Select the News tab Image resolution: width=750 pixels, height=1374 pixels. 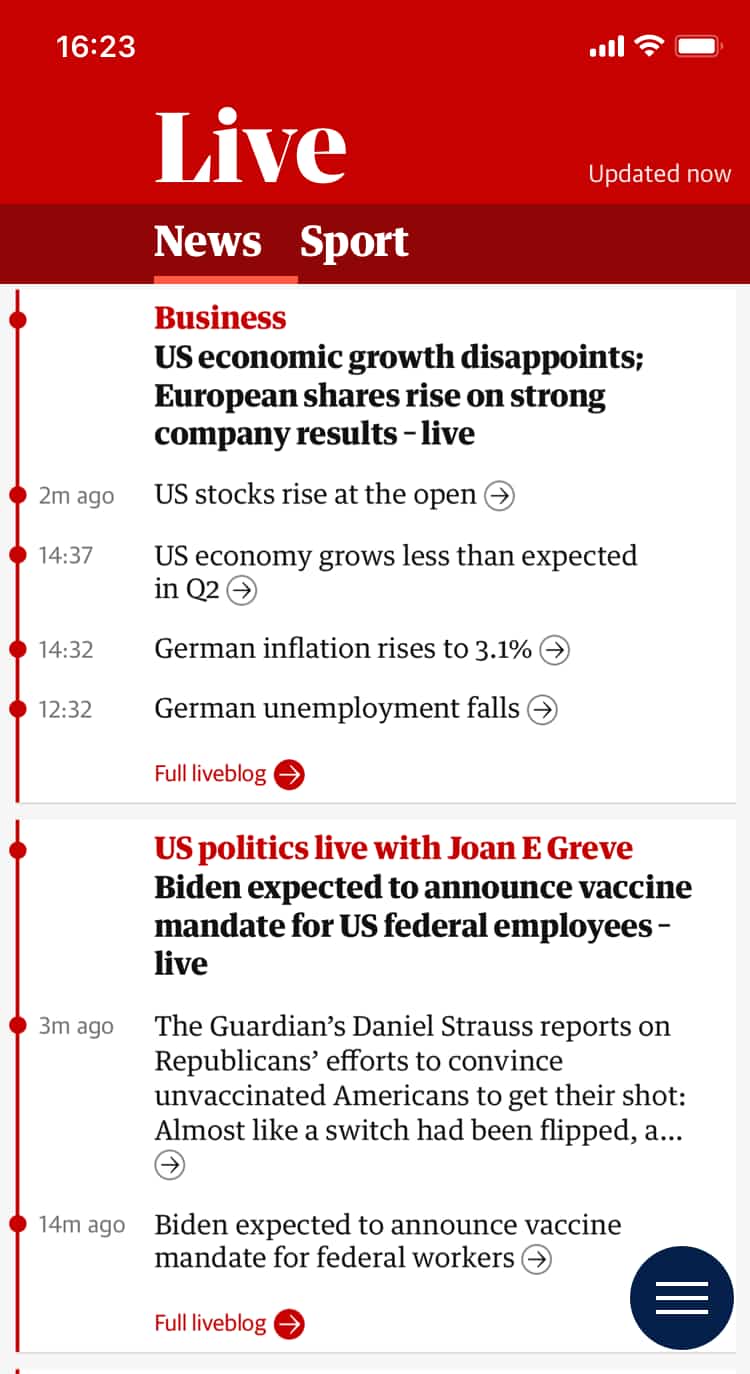pyautogui.click(x=208, y=242)
